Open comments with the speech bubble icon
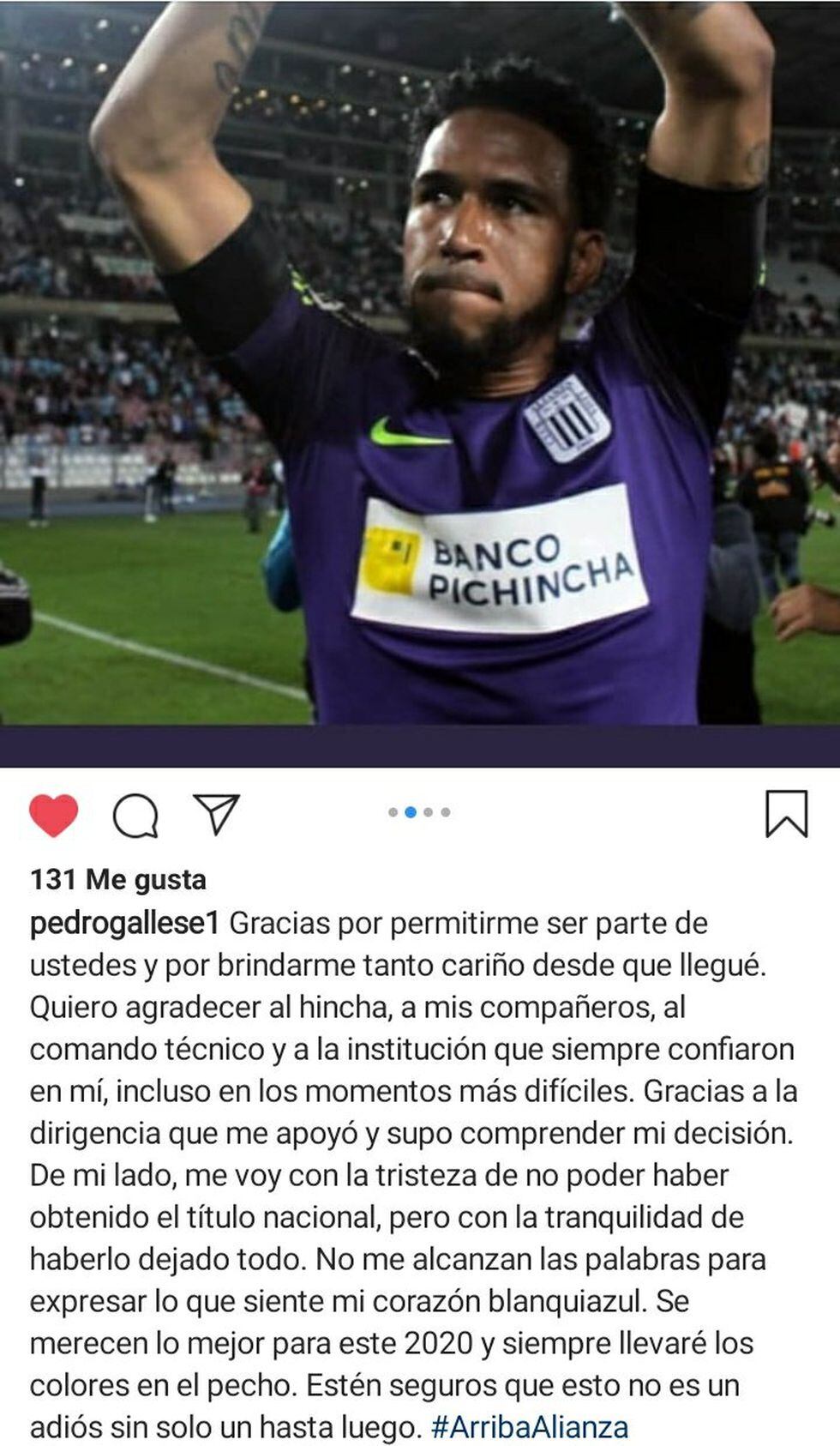The image size is (840, 1446). 135,815
